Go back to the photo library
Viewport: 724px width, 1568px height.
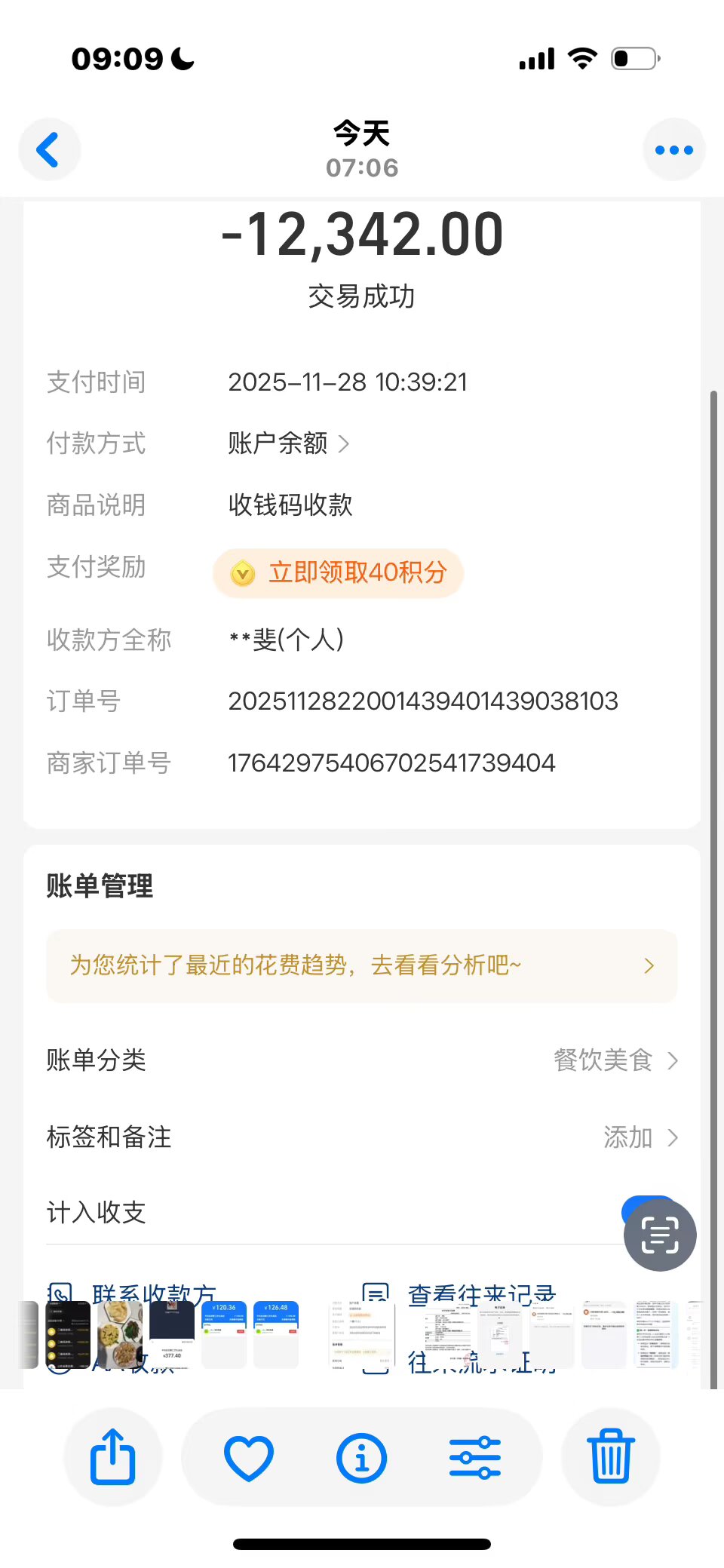(x=49, y=149)
